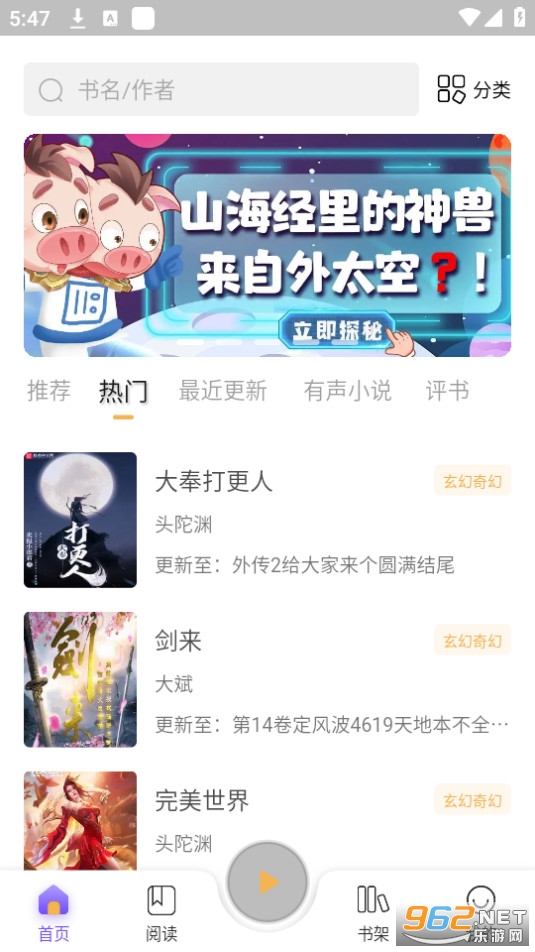Open the book 大奉打更人
The image size is (535, 952).
[267, 520]
